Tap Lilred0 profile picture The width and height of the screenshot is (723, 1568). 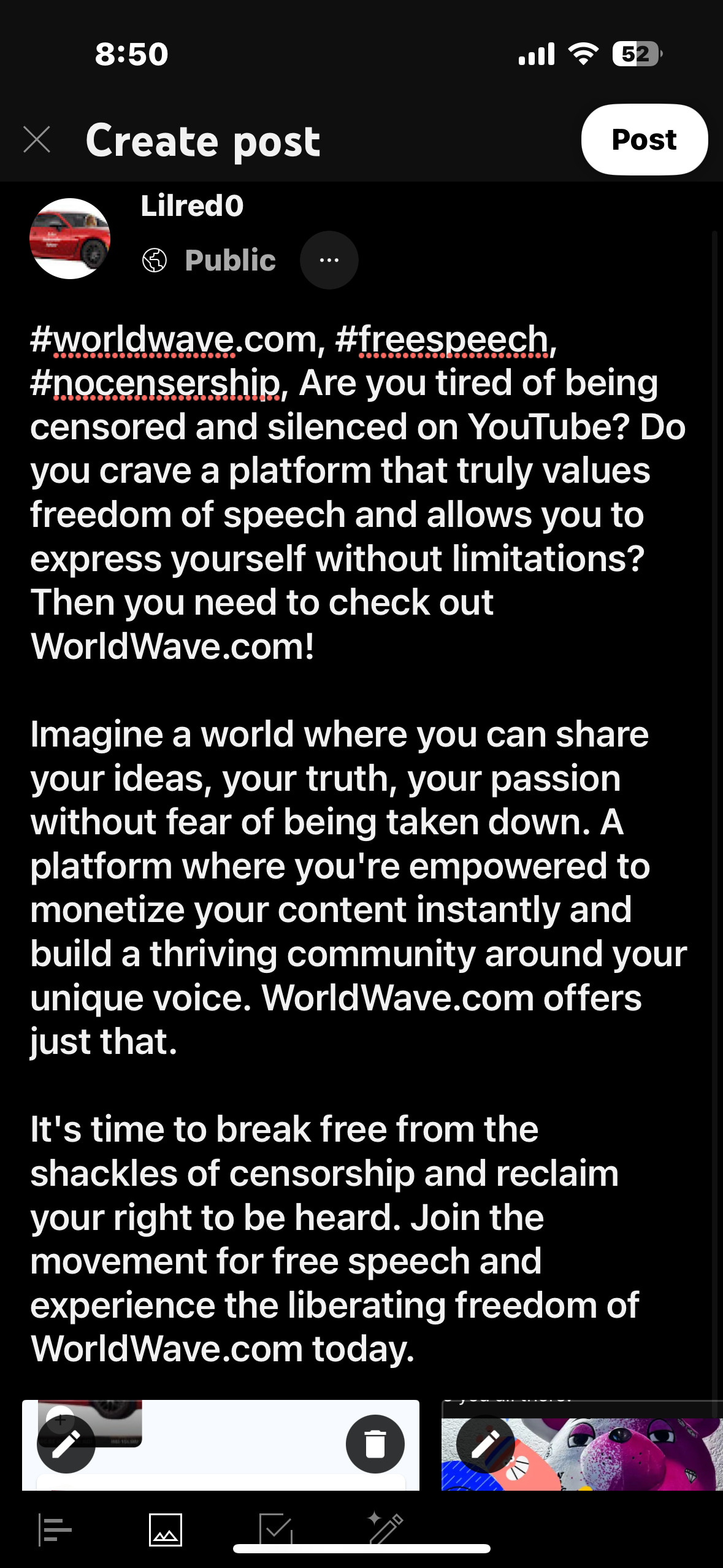point(70,238)
